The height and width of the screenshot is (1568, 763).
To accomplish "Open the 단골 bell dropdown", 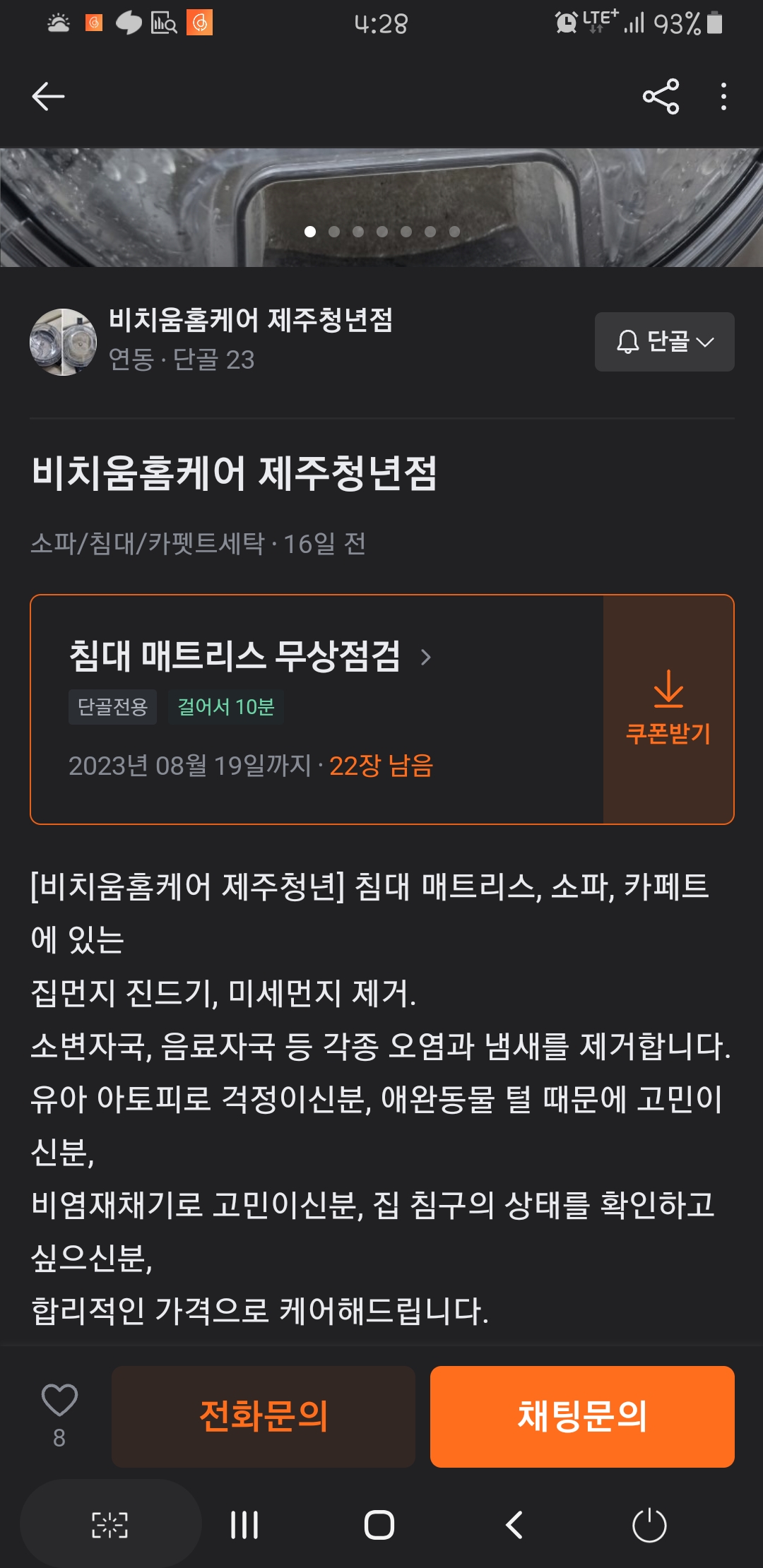I will point(664,342).
